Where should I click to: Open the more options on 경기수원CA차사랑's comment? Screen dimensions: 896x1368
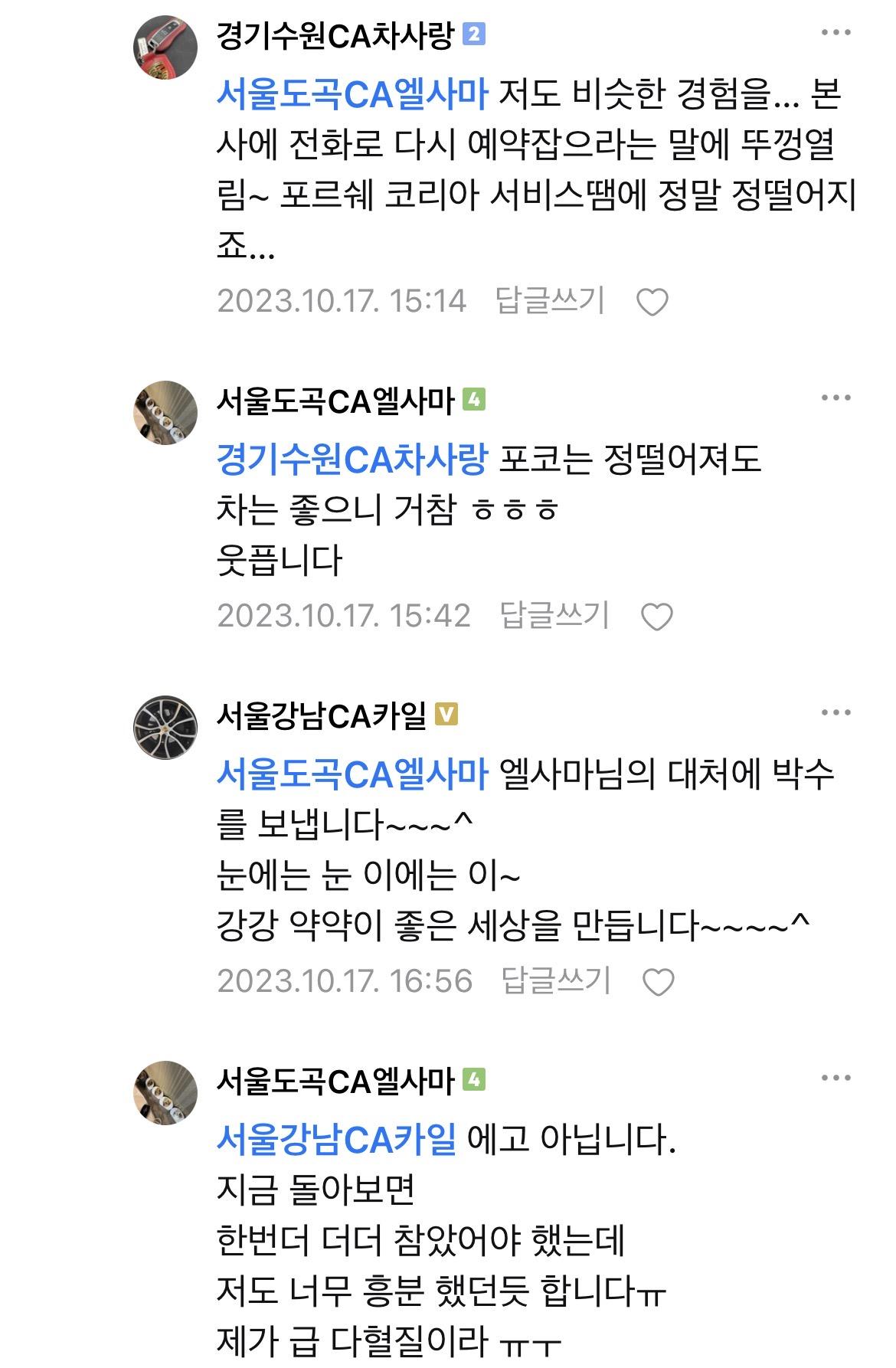click(836, 33)
